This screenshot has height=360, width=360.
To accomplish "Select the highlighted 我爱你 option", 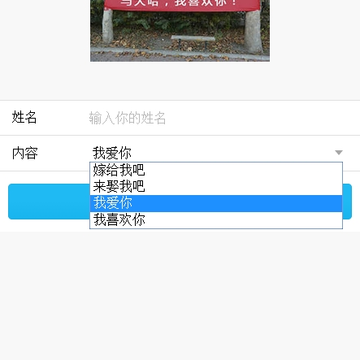I will tap(216, 203).
